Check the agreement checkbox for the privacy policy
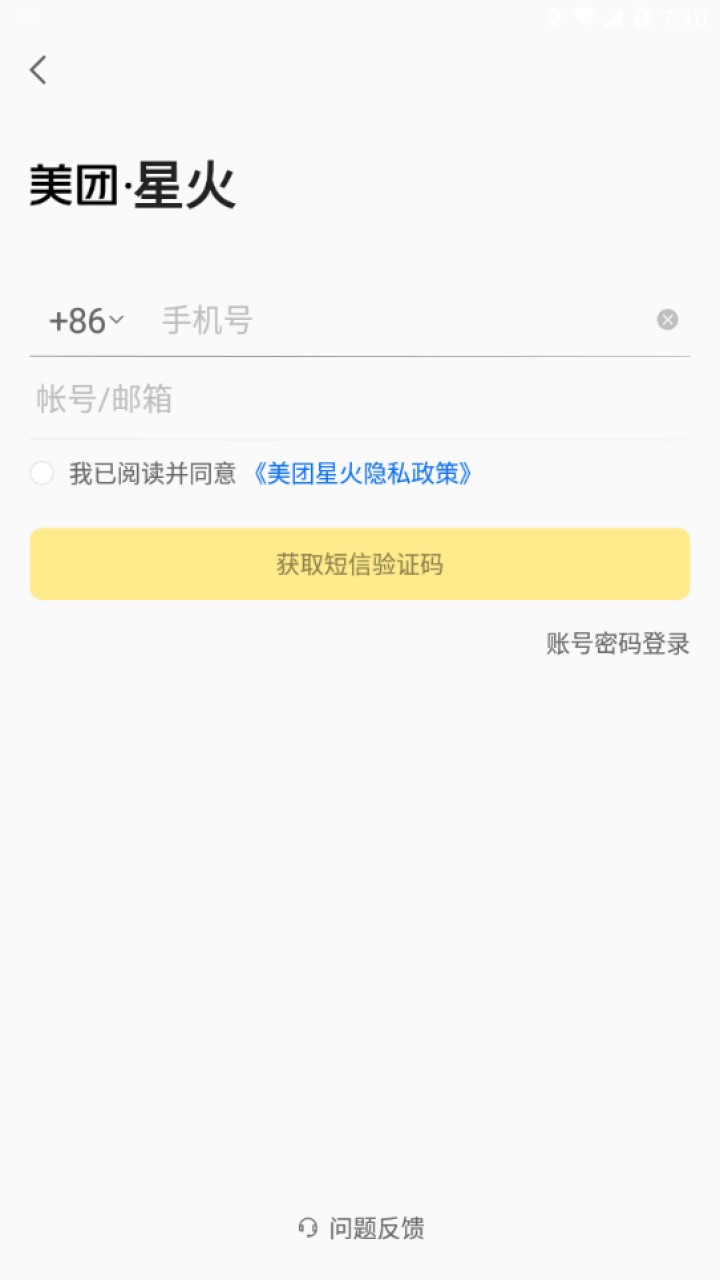The width and height of the screenshot is (720, 1280). pos(42,471)
